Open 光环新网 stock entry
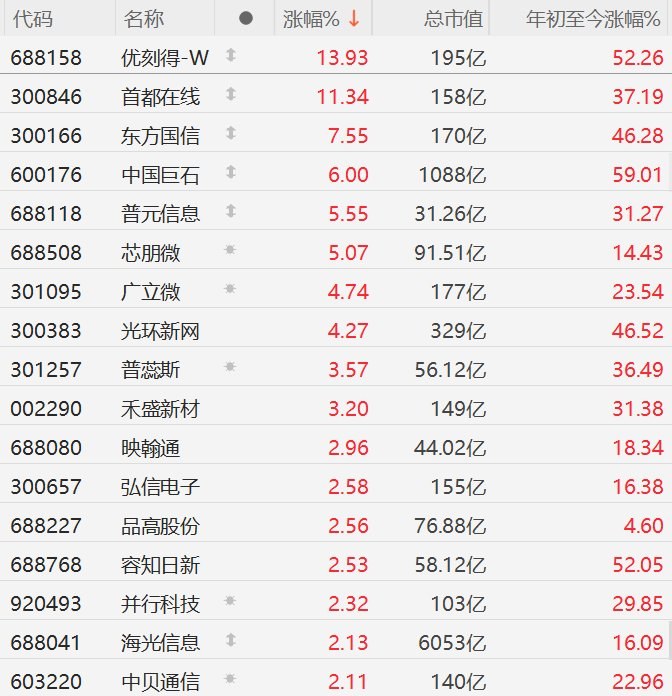Viewport: 672px width, 696px height. (160, 331)
